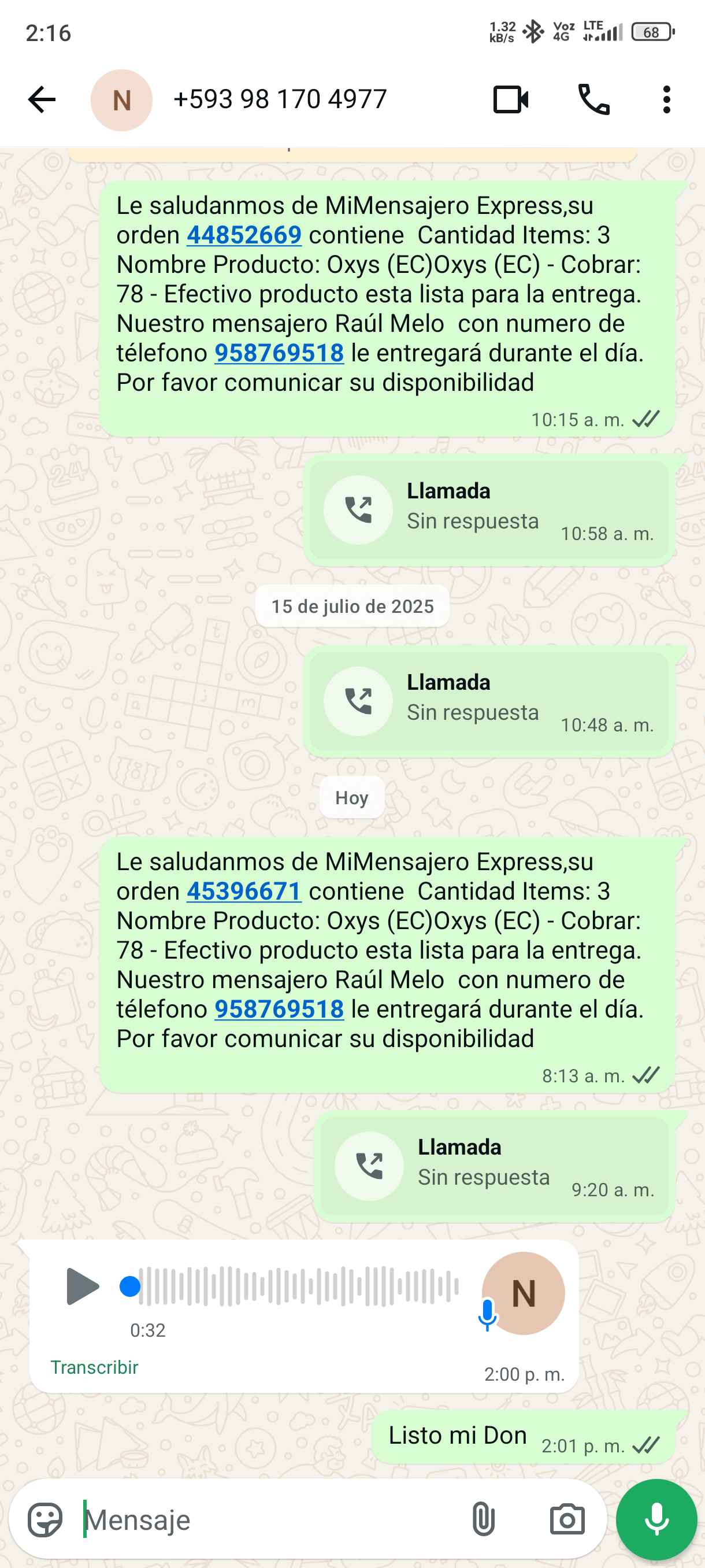
Task: Call back from the 9:20 a. m. missed call
Action: [369, 1166]
